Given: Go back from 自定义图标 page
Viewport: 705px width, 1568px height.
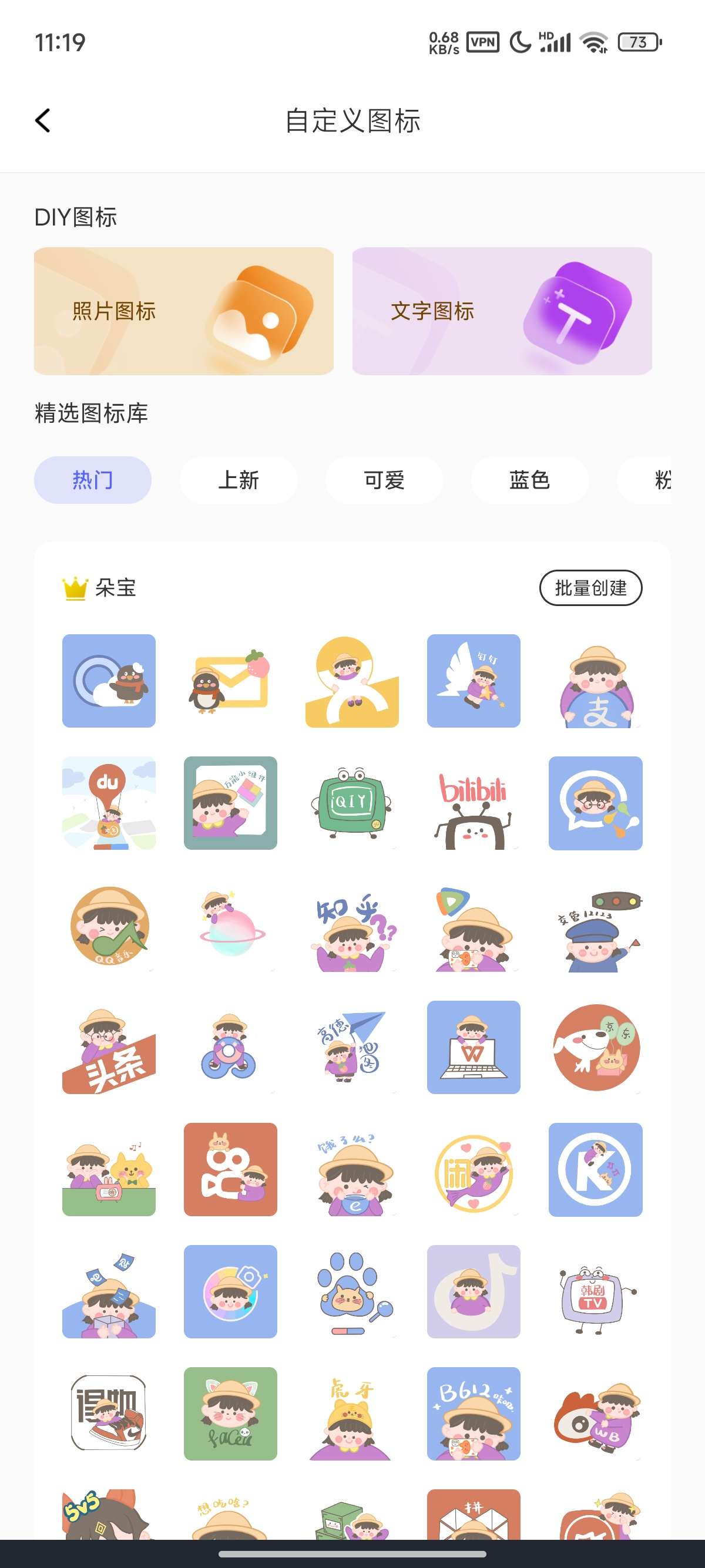Looking at the screenshot, I should pos(43,120).
